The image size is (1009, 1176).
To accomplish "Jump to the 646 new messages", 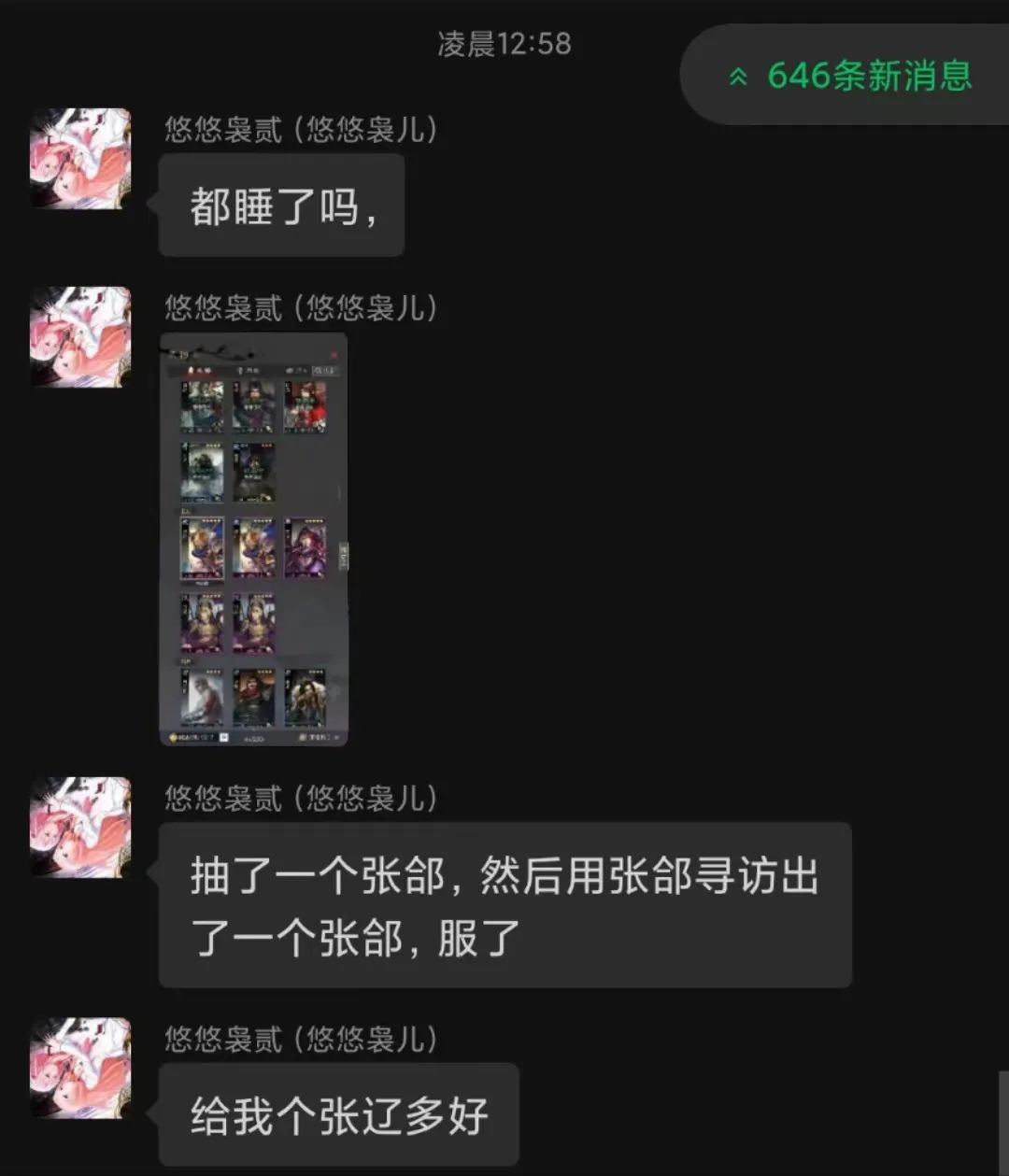I will [x=850, y=76].
